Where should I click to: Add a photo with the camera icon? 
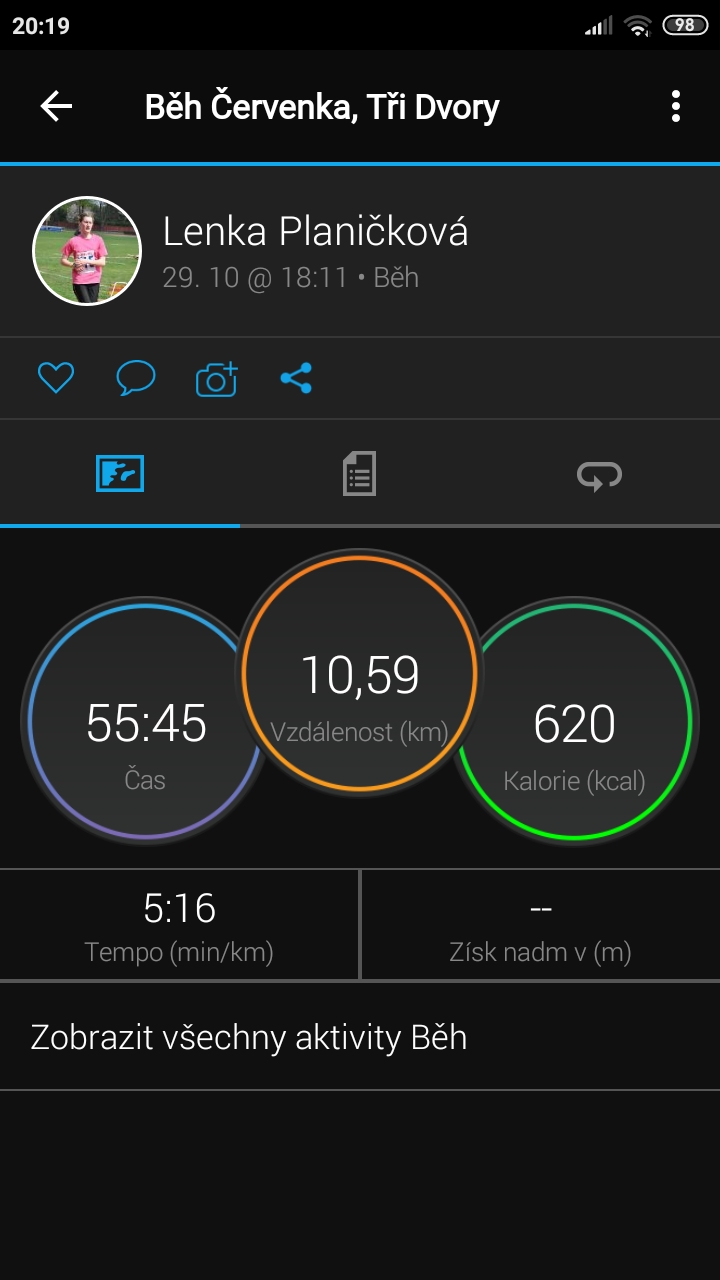pyautogui.click(x=216, y=378)
